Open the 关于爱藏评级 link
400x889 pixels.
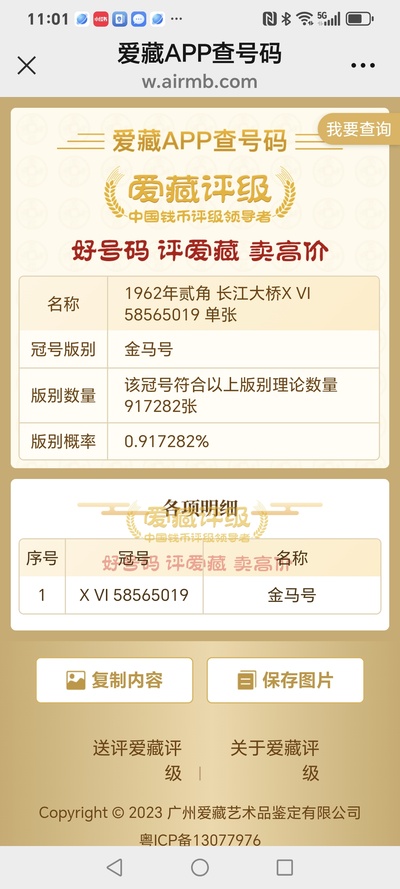tap(275, 760)
